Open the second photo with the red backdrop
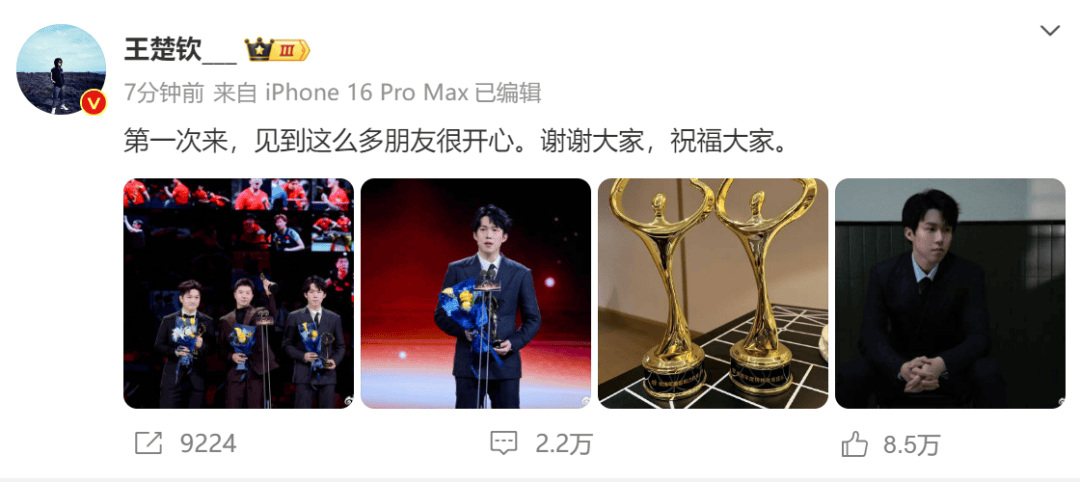1080x482 pixels. coord(475,293)
